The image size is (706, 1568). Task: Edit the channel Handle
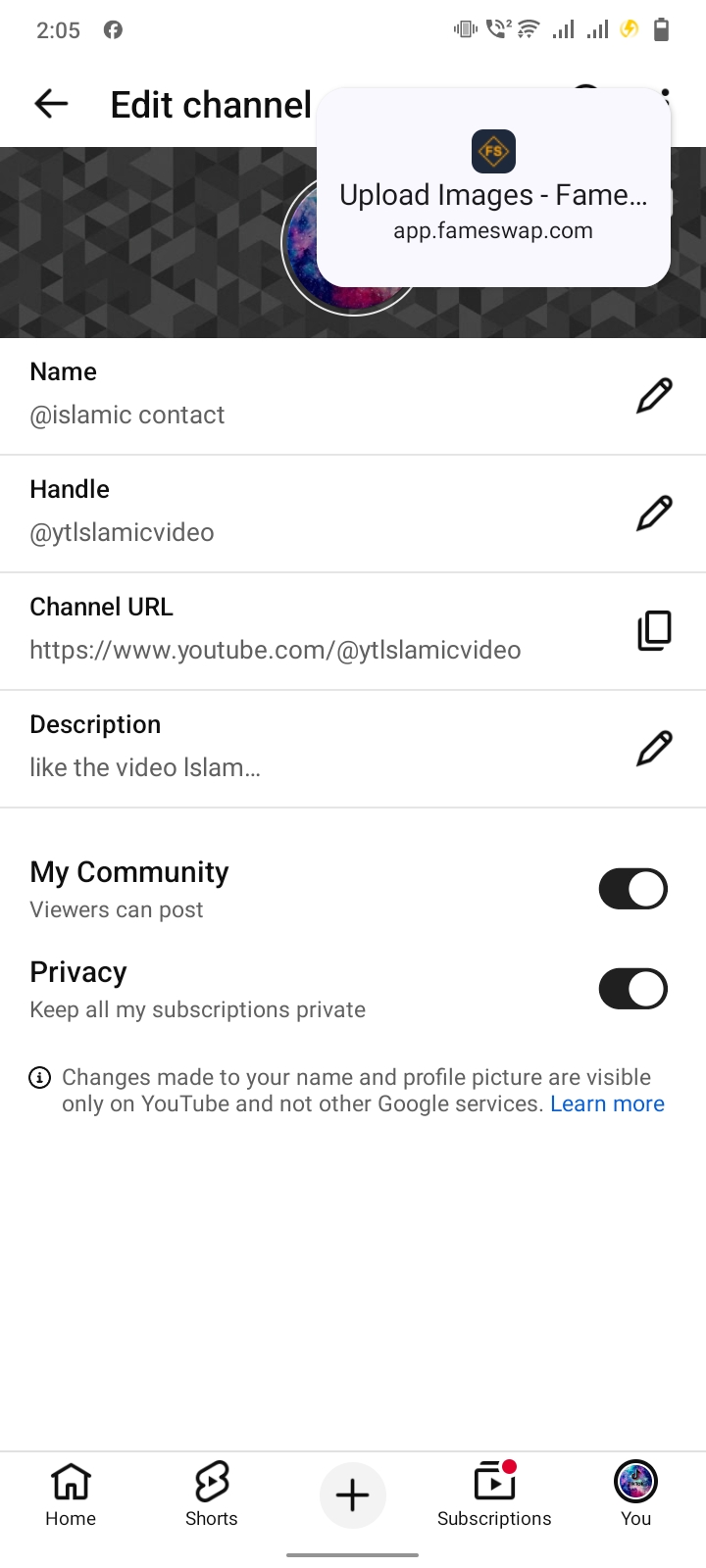(654, 513)
